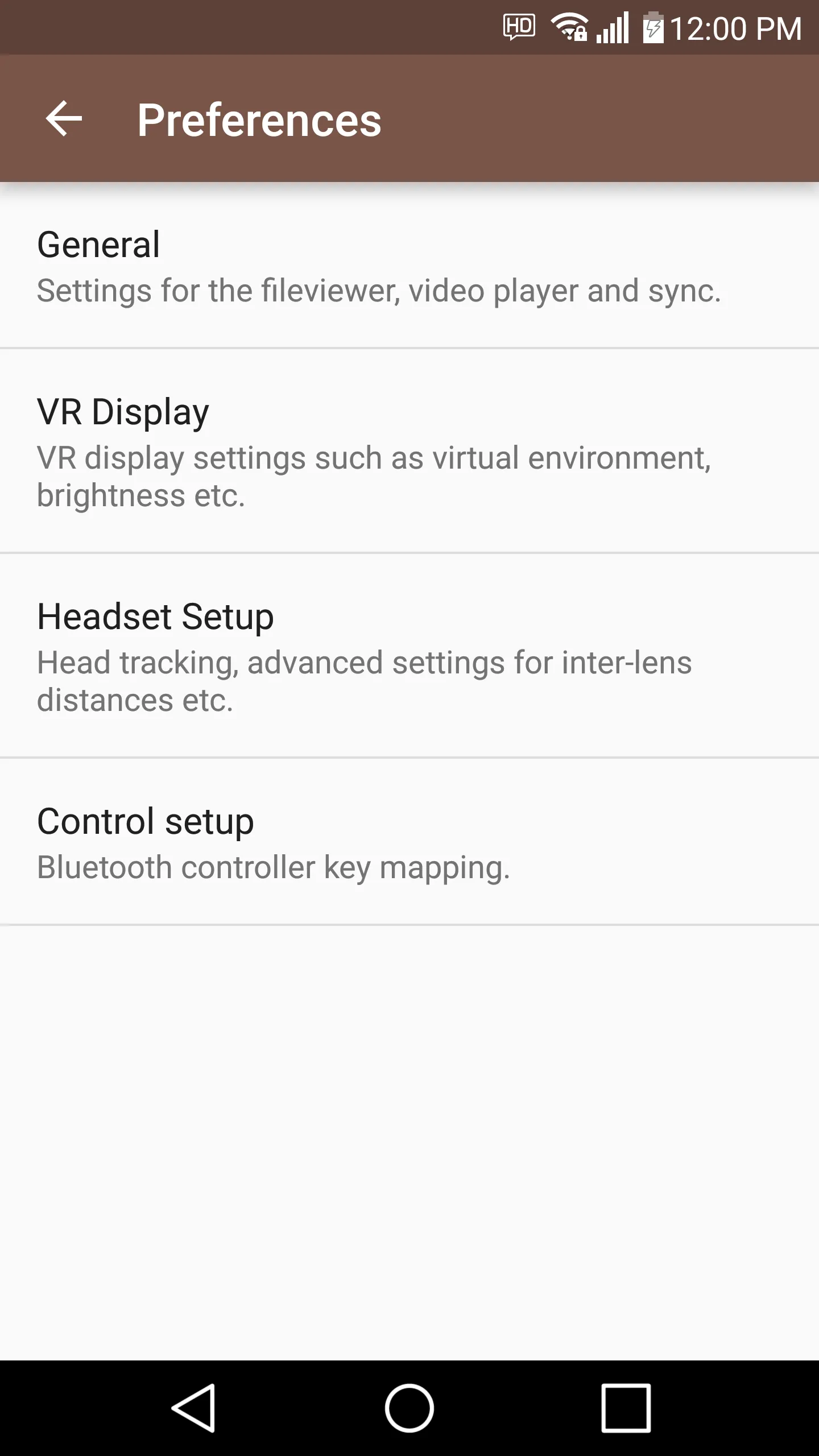
Task: Tap the Wi-Fi status icon
Action: [570, 26]
